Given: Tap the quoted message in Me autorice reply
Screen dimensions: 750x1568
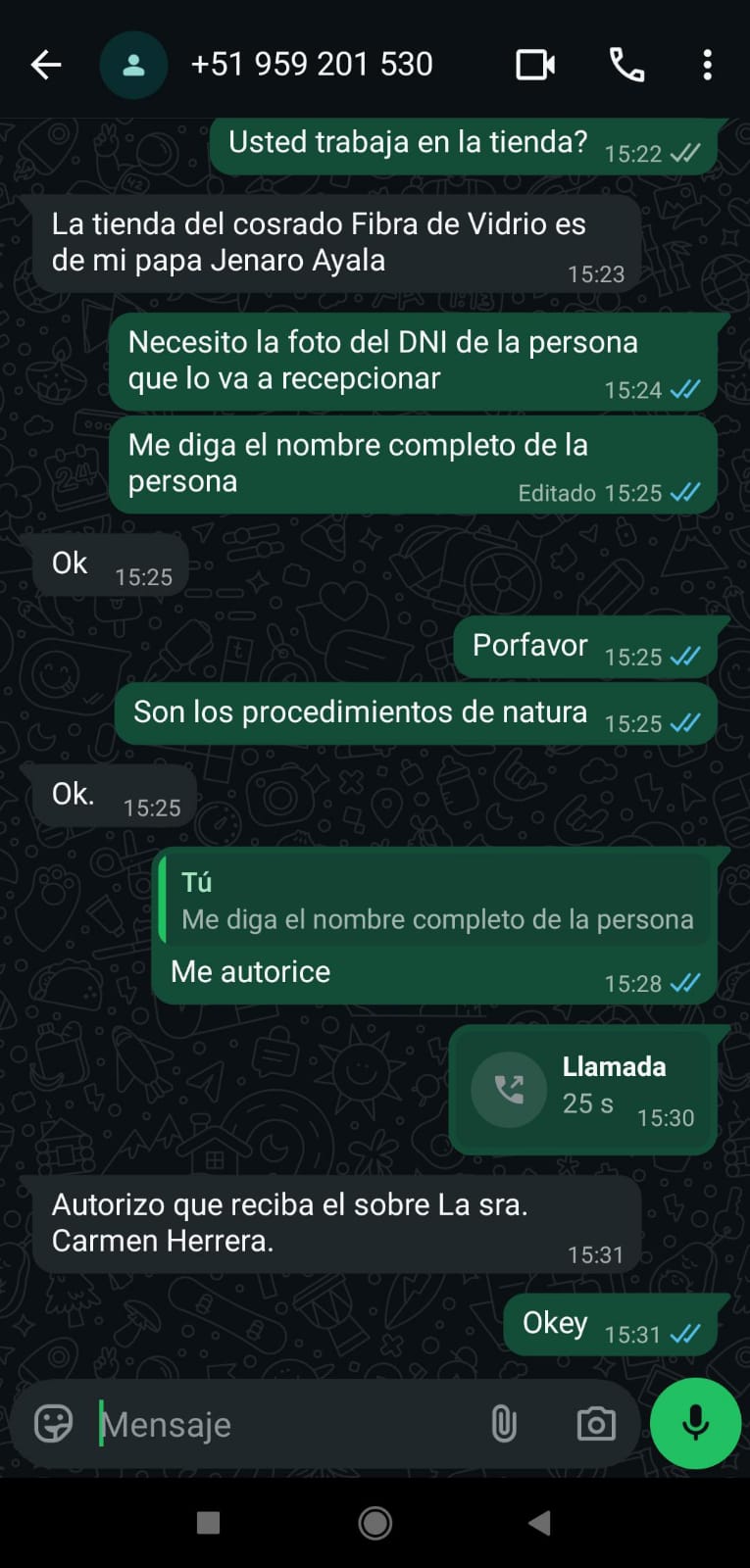Looking at the screenshot, I should click(436, 901).
